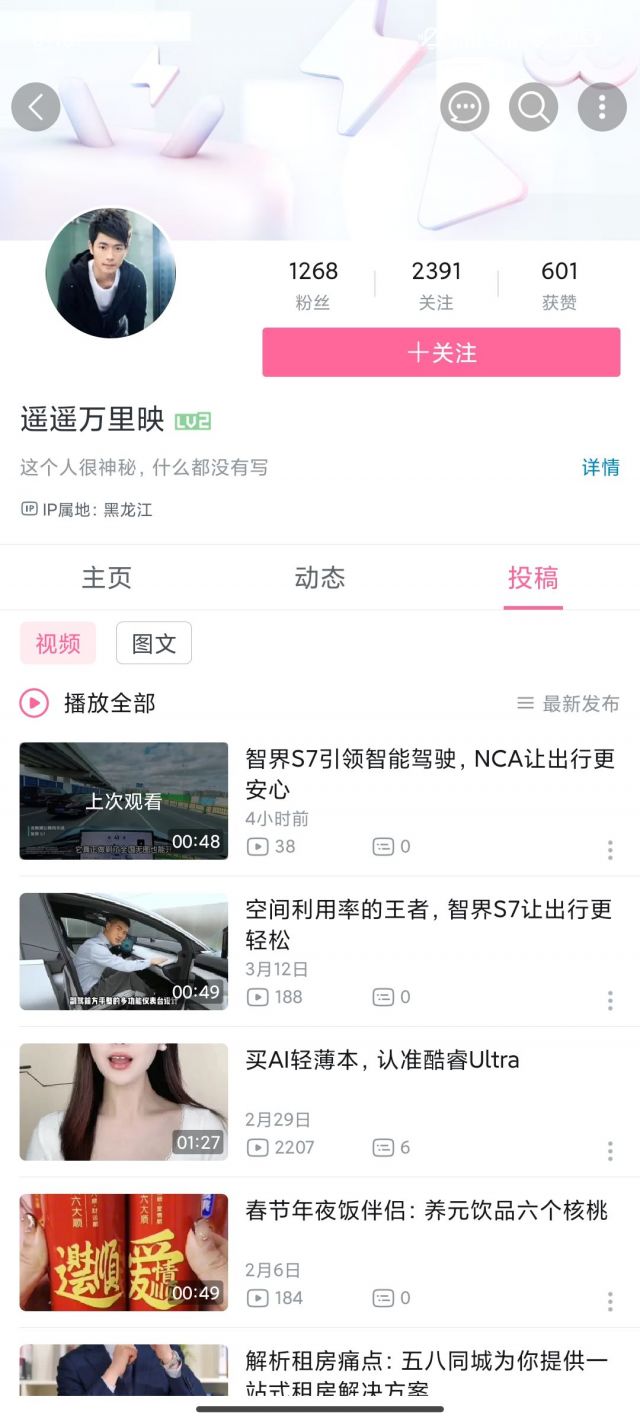Image resolution: width=640 pixels, height=1422 pixels.
Task: Switch to the 主页 tab
Action: (106, 578)
